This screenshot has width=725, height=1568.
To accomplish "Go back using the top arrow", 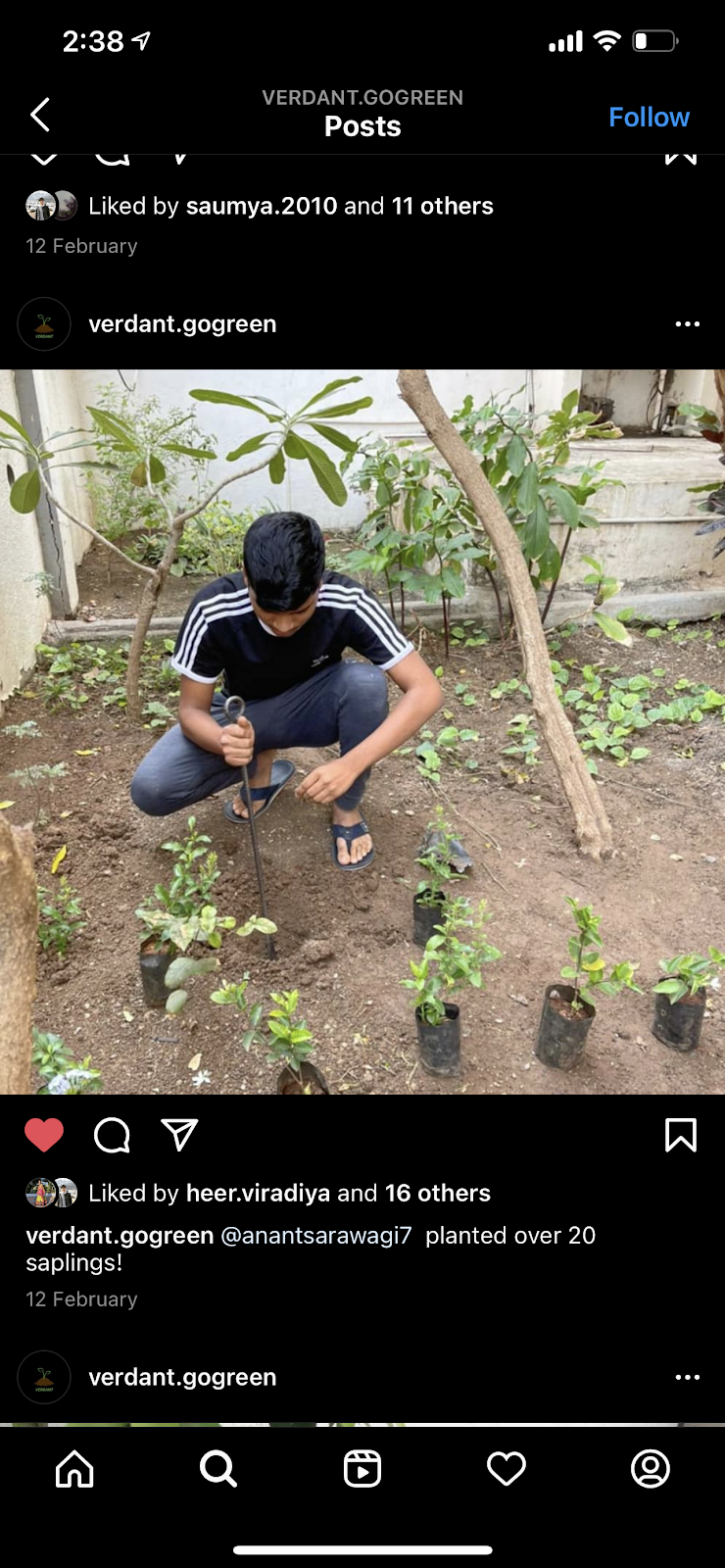I will point(40,115).
